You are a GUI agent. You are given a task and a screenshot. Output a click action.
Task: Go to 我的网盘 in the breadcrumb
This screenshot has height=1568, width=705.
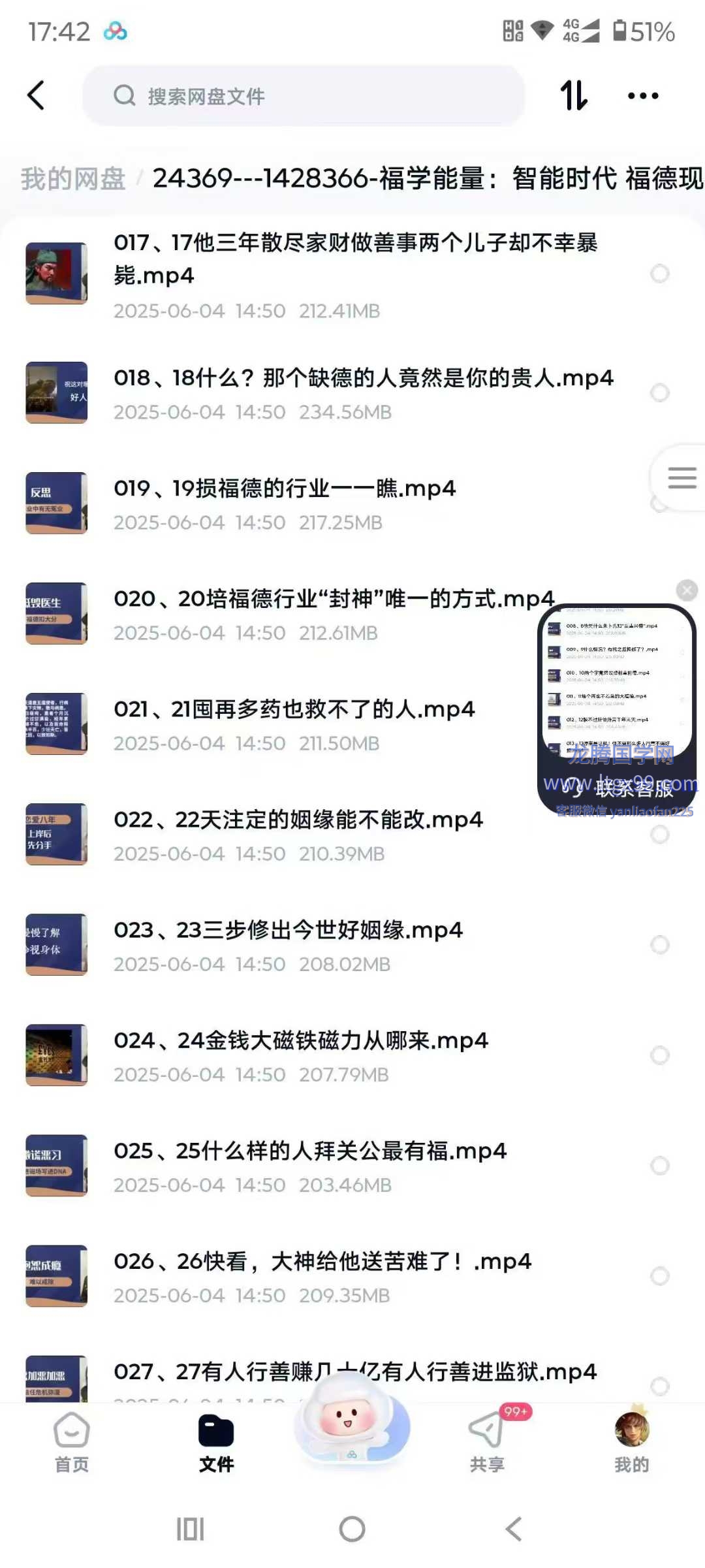73,178
